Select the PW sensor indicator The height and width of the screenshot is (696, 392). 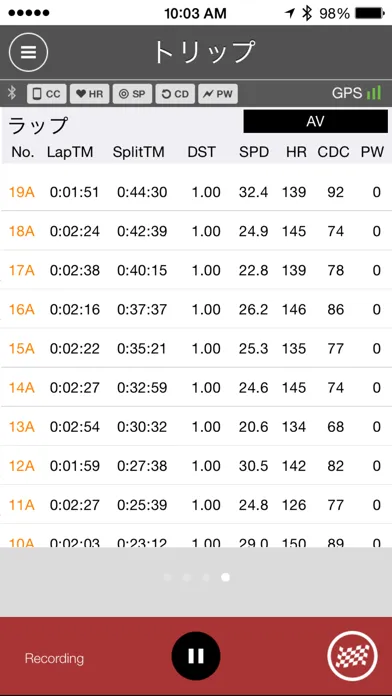click(218, 94)
